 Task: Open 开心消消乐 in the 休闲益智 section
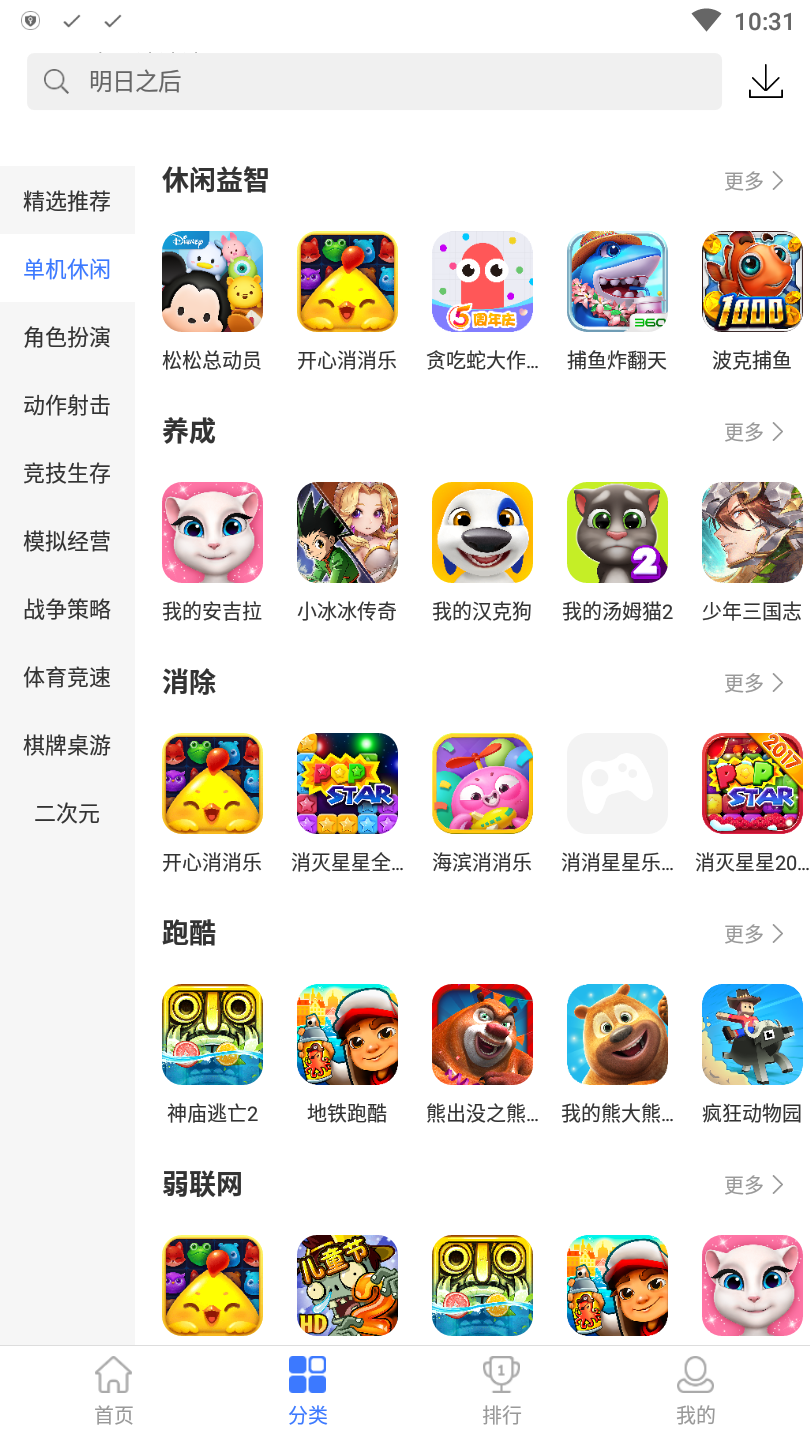[x=347, y=281]
